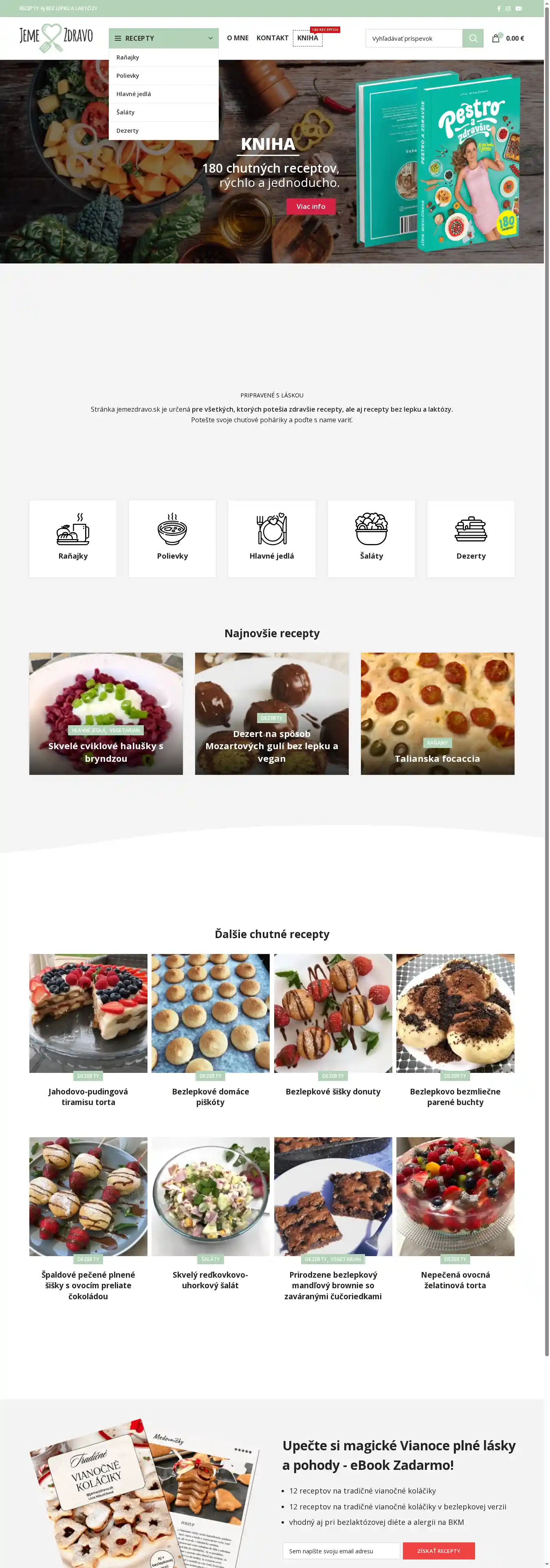Browse the Šaláty category card
This screenshot has height=1568, width=550.
pyautogui.click(x=371, y=539)
